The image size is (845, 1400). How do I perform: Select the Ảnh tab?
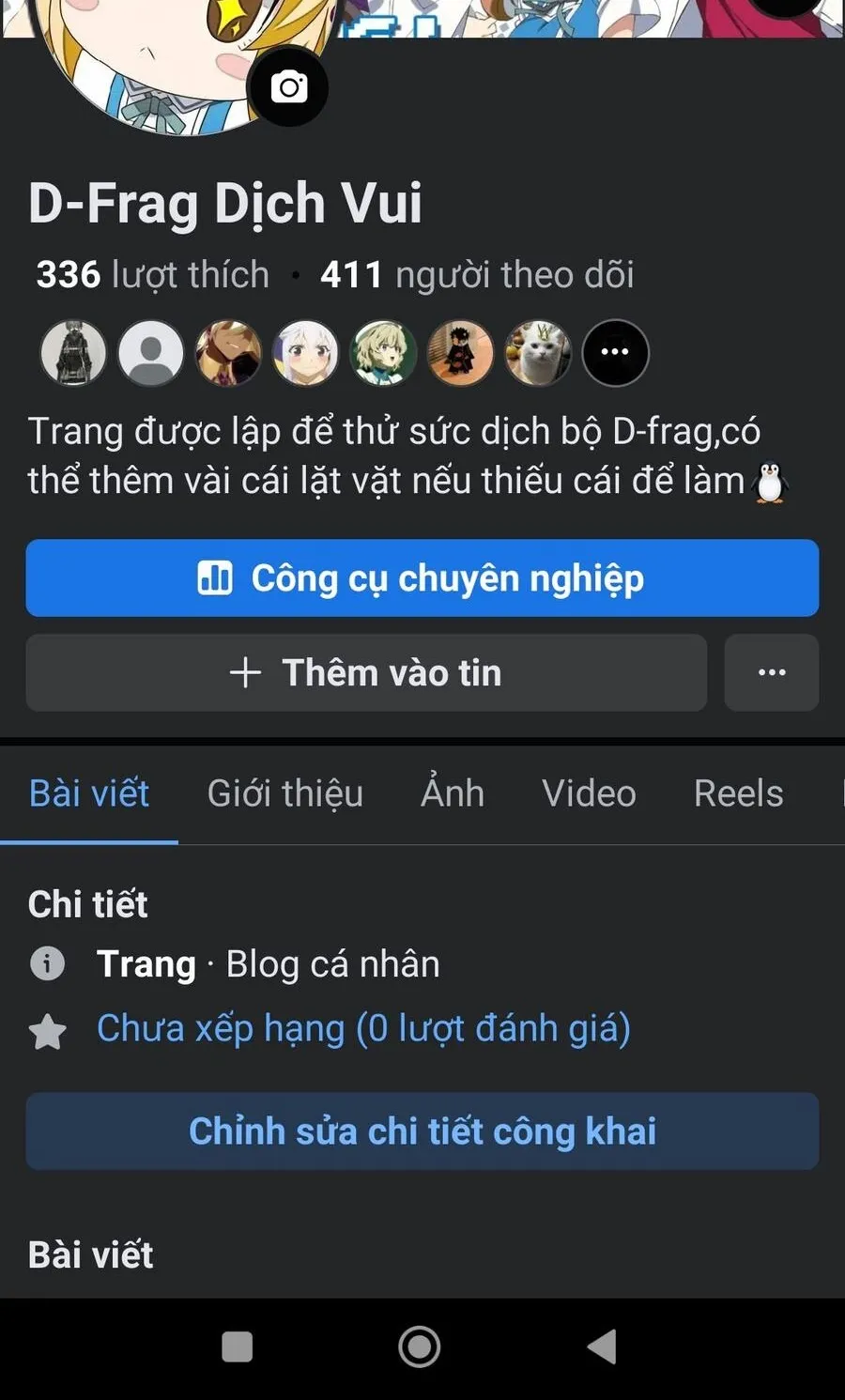[x=452, y=793]
